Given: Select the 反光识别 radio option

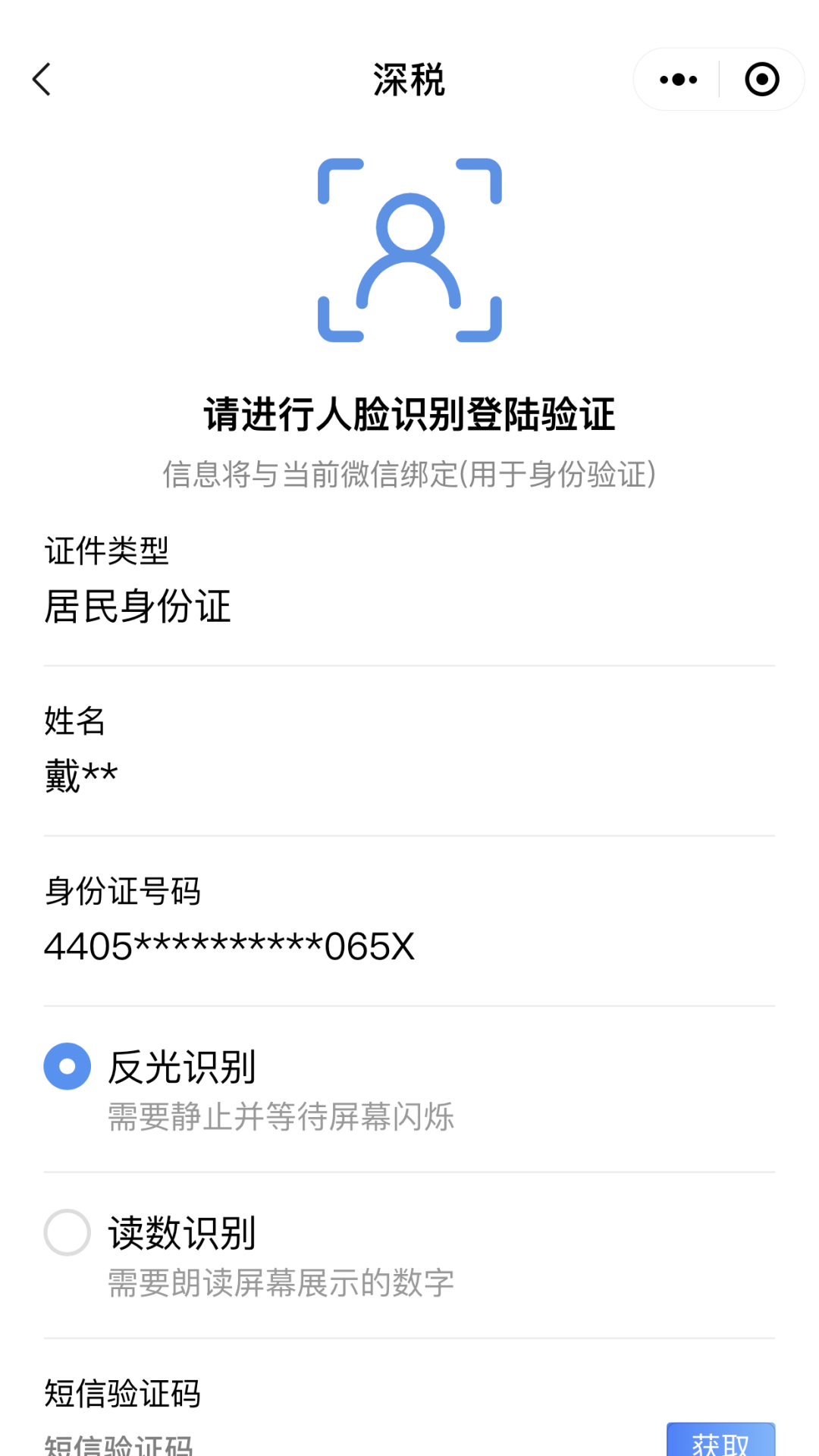Looking at the screenshot, I should [67, 1066].
